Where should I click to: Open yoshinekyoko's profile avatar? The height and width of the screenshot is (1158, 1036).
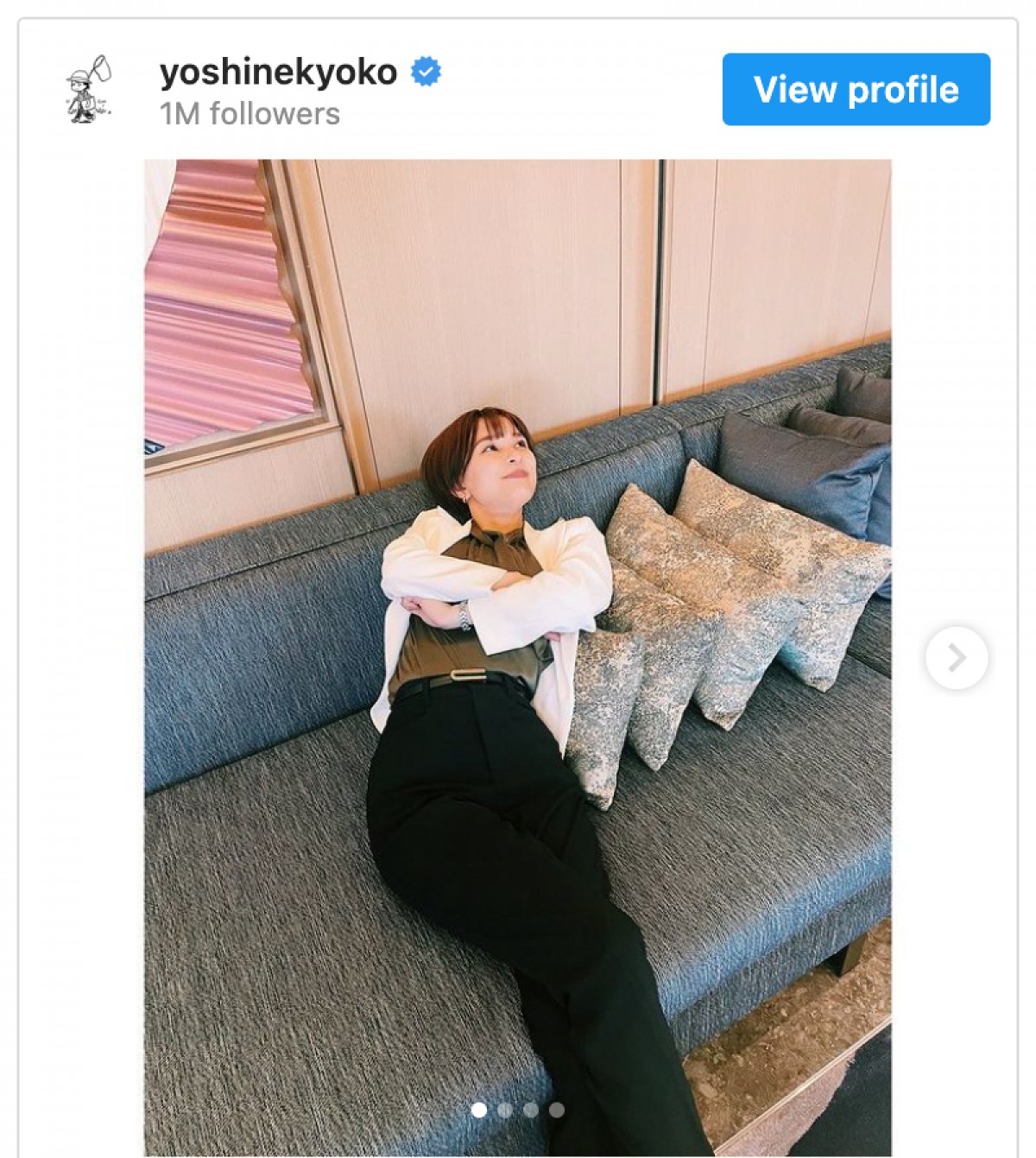point(89,90)
